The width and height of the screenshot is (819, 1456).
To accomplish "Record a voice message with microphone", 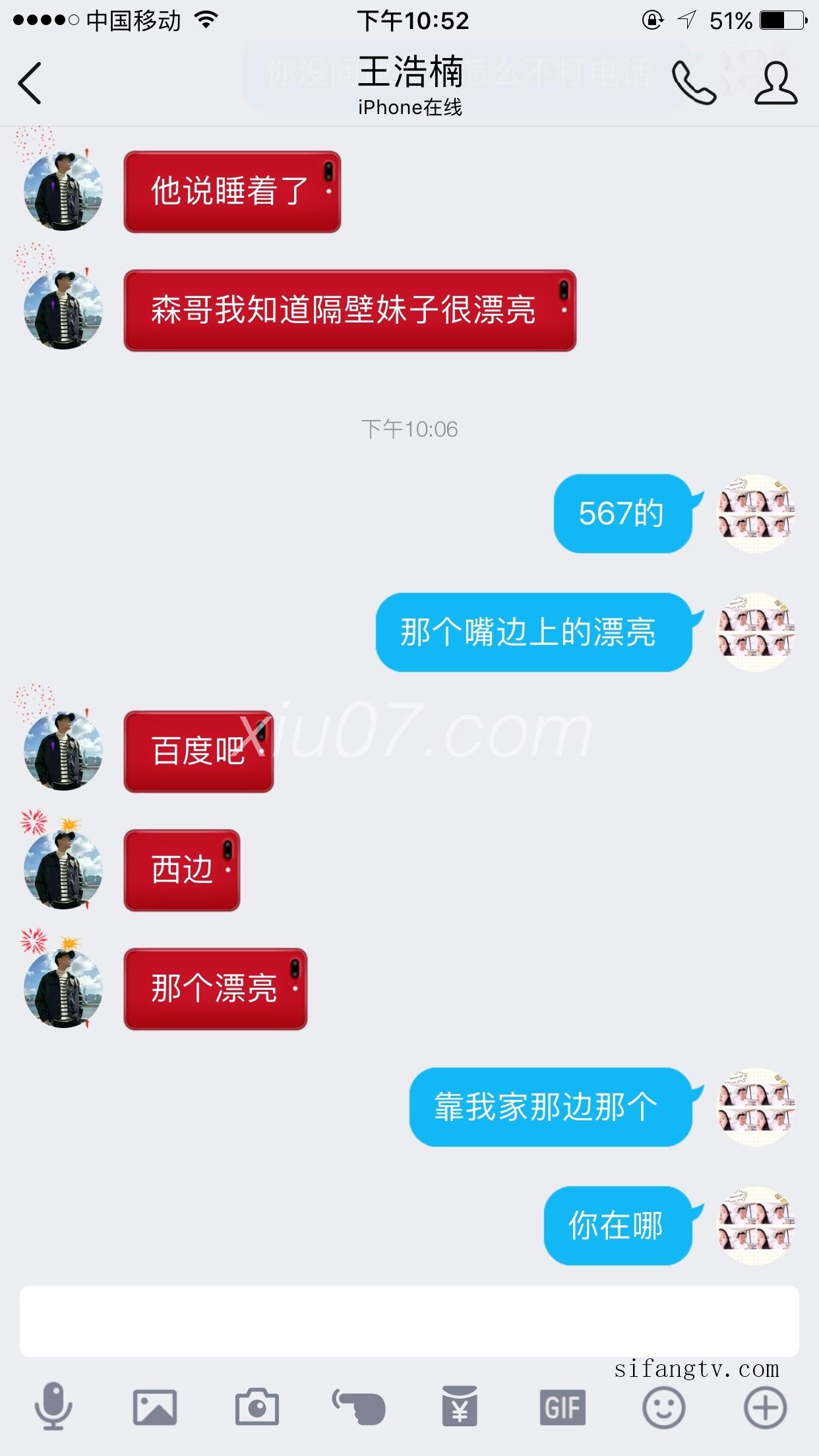I will [x=53, y=1407].
